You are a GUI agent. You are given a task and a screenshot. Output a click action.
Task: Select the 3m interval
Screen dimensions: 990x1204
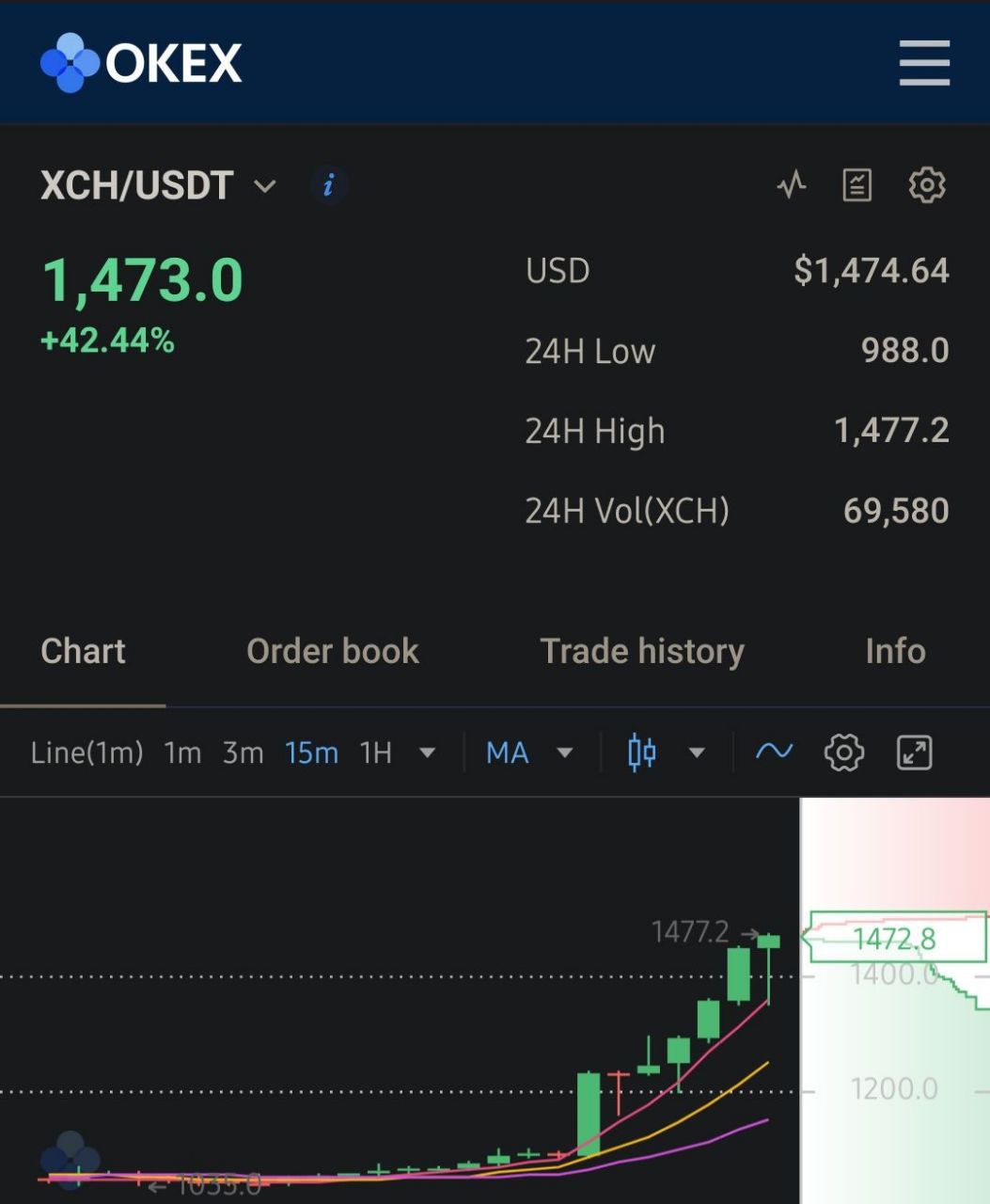243,752
